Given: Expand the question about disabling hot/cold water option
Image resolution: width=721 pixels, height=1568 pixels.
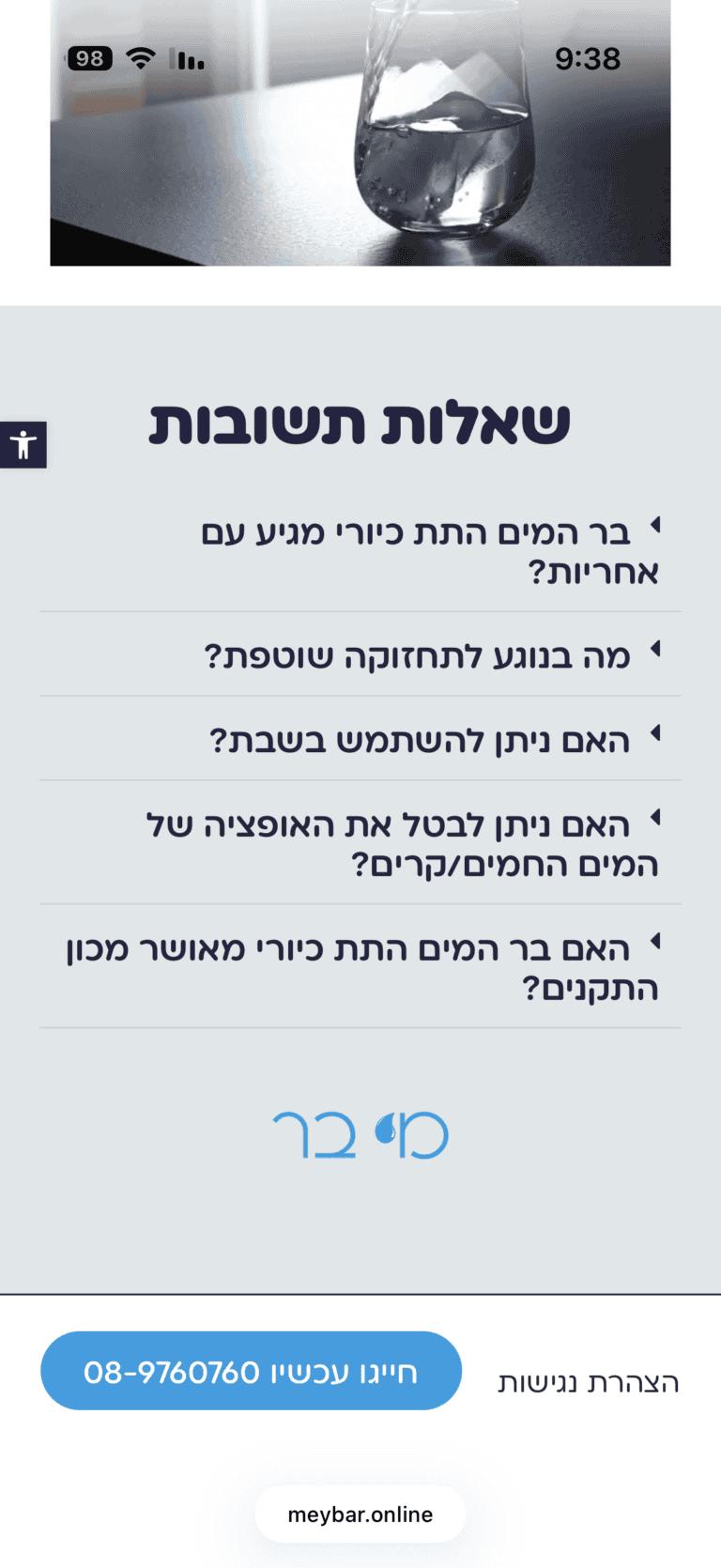Looking at the screenshot, I should (x=360, y=843).
